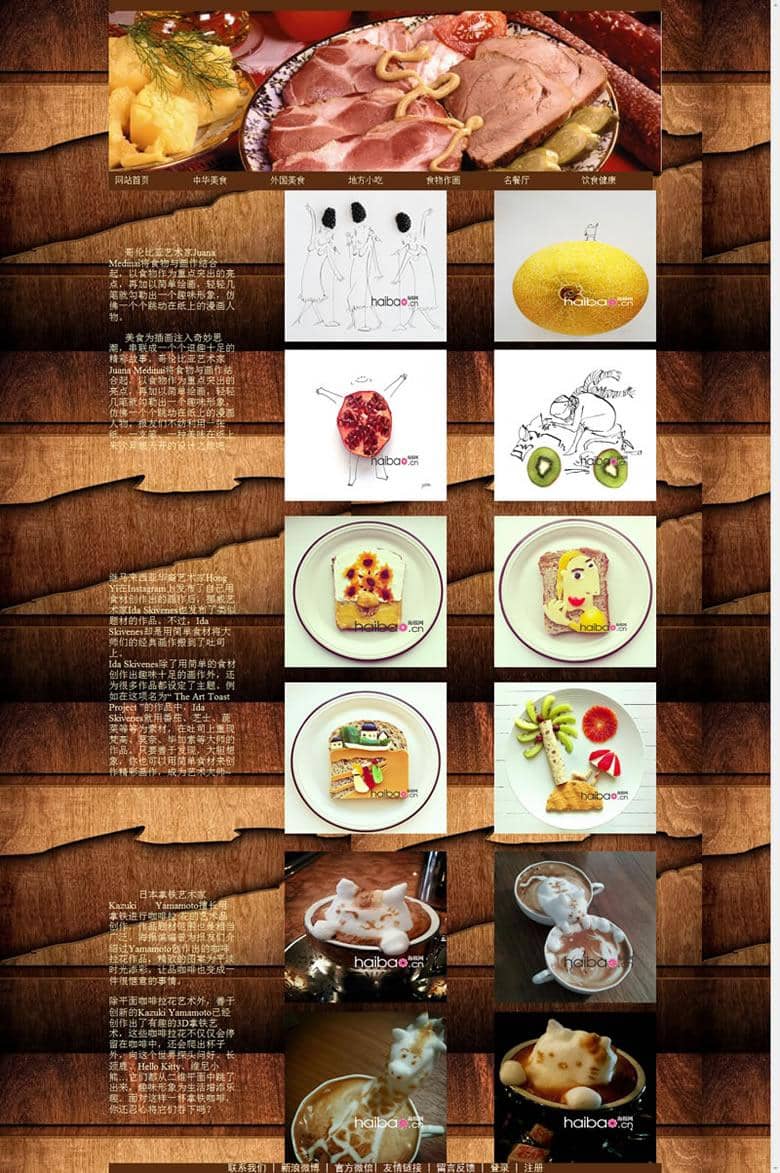Visit the 新浪微博 footer link

click(x=300, y=1167)
